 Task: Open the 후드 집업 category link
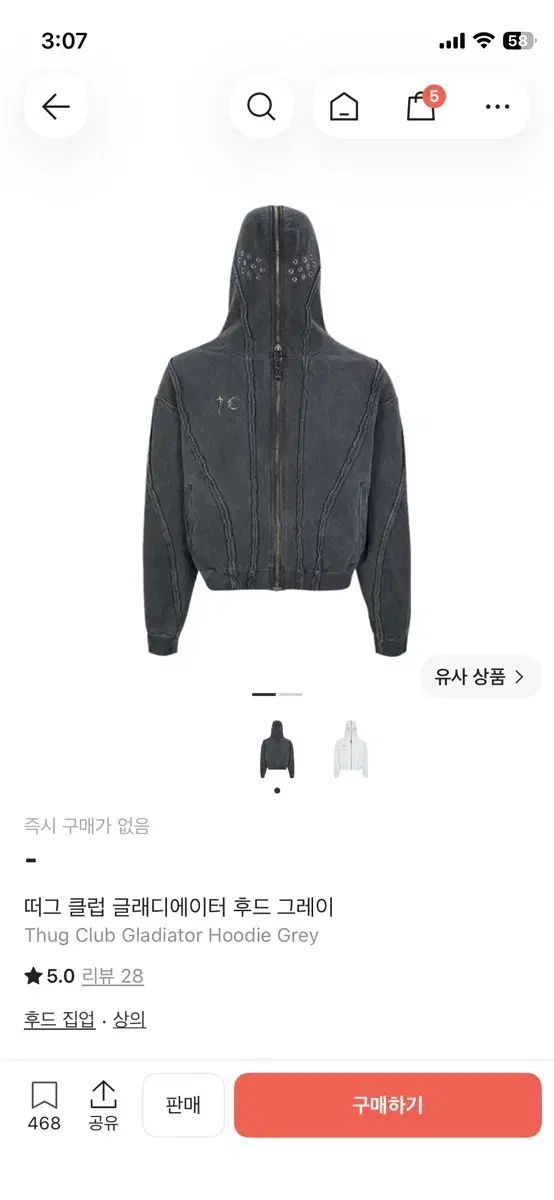click(60, 1020)
